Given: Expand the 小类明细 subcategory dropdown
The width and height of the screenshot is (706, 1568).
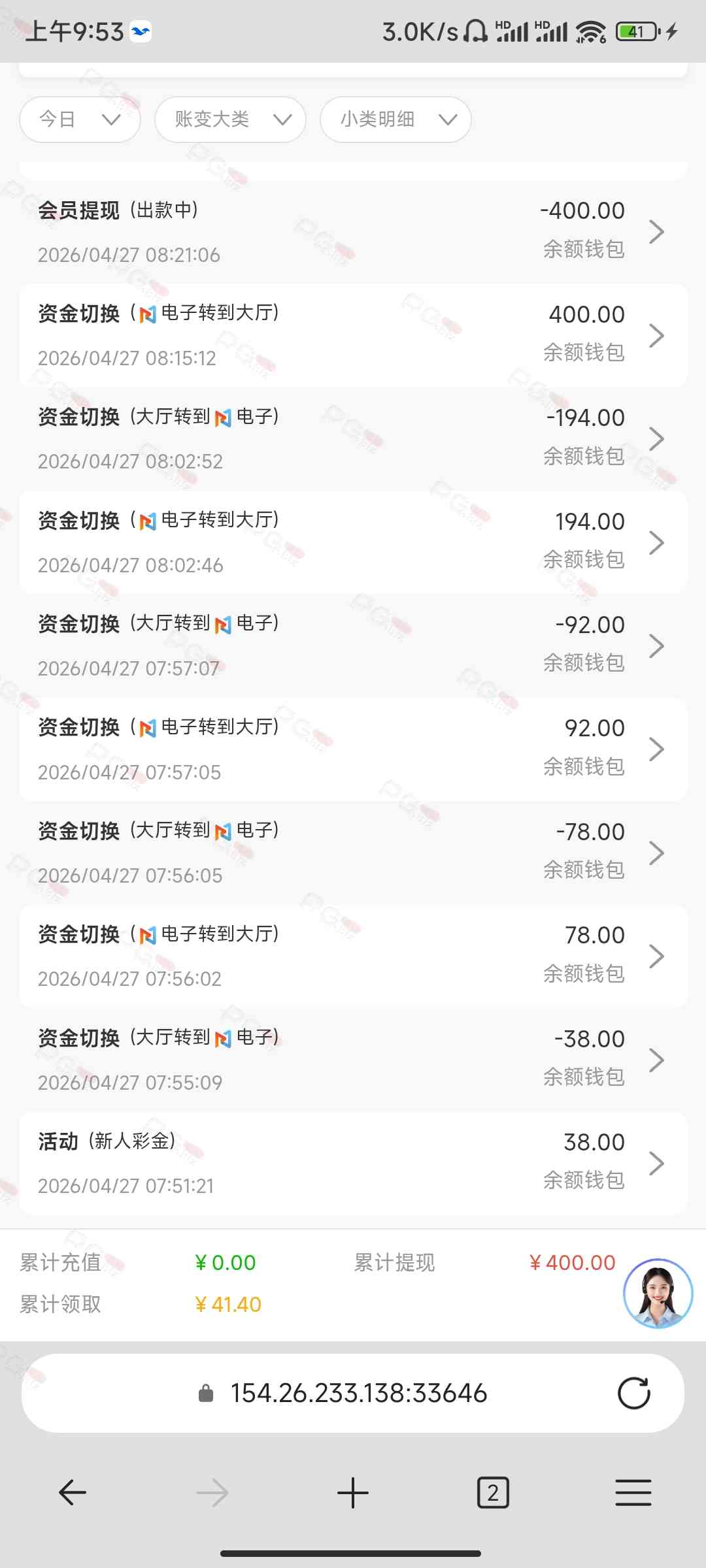Looking at the screenshot, I should 395,120.
